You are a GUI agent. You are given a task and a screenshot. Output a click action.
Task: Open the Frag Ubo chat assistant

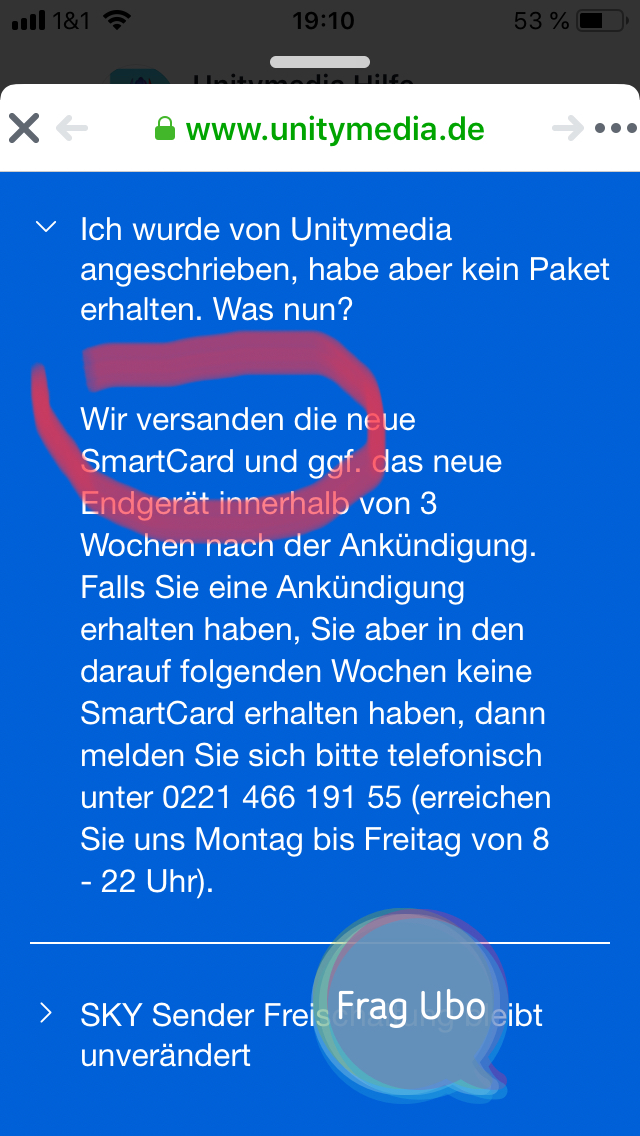[411, 1005]
